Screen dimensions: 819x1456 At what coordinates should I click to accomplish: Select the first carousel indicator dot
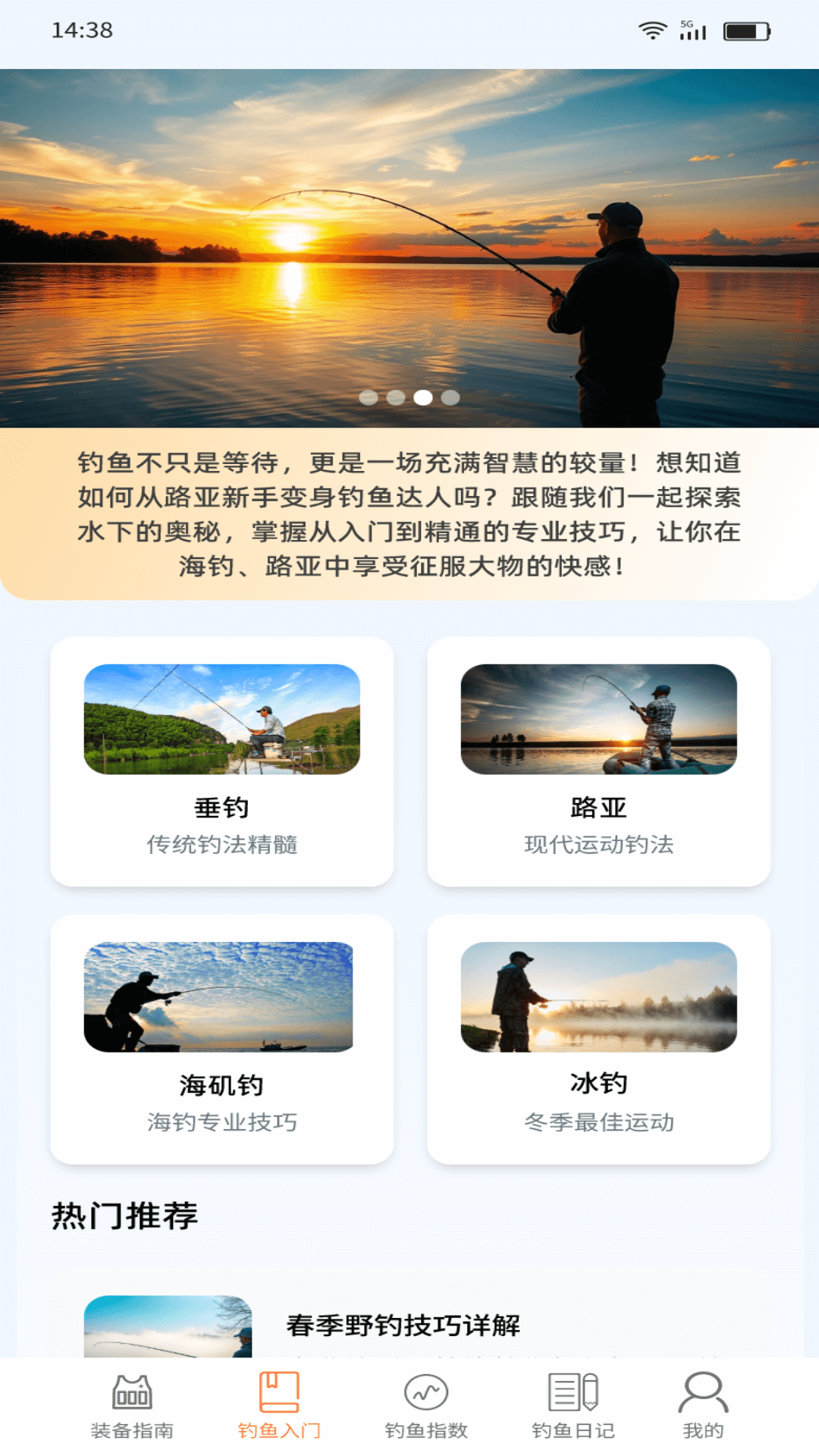coord(369,396)
